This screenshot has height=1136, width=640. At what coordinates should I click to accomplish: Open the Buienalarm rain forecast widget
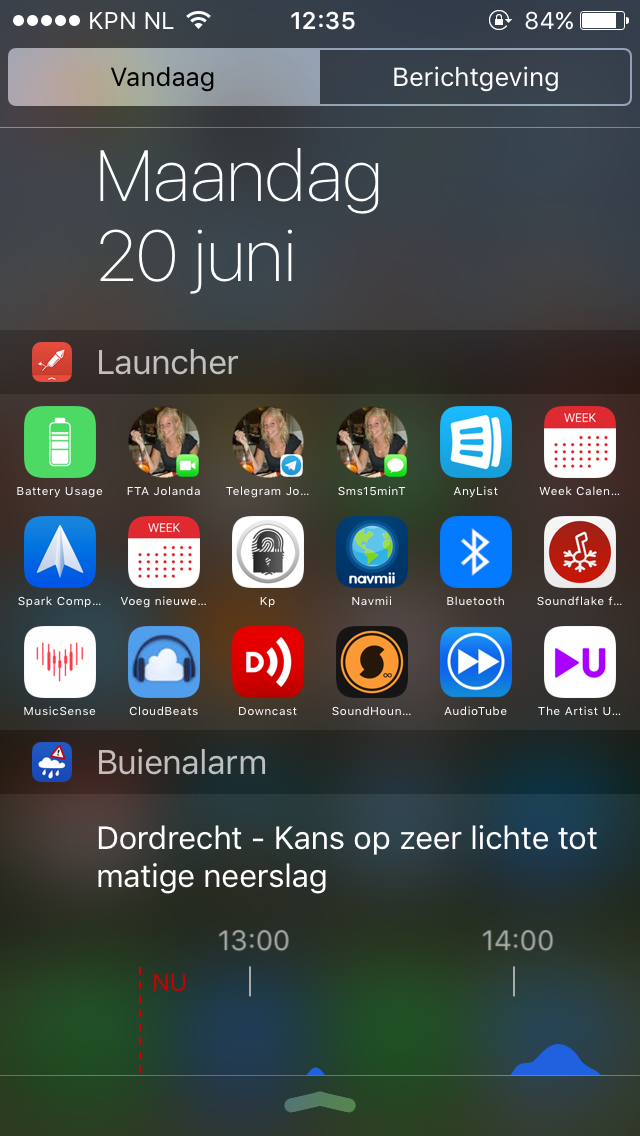346,855
